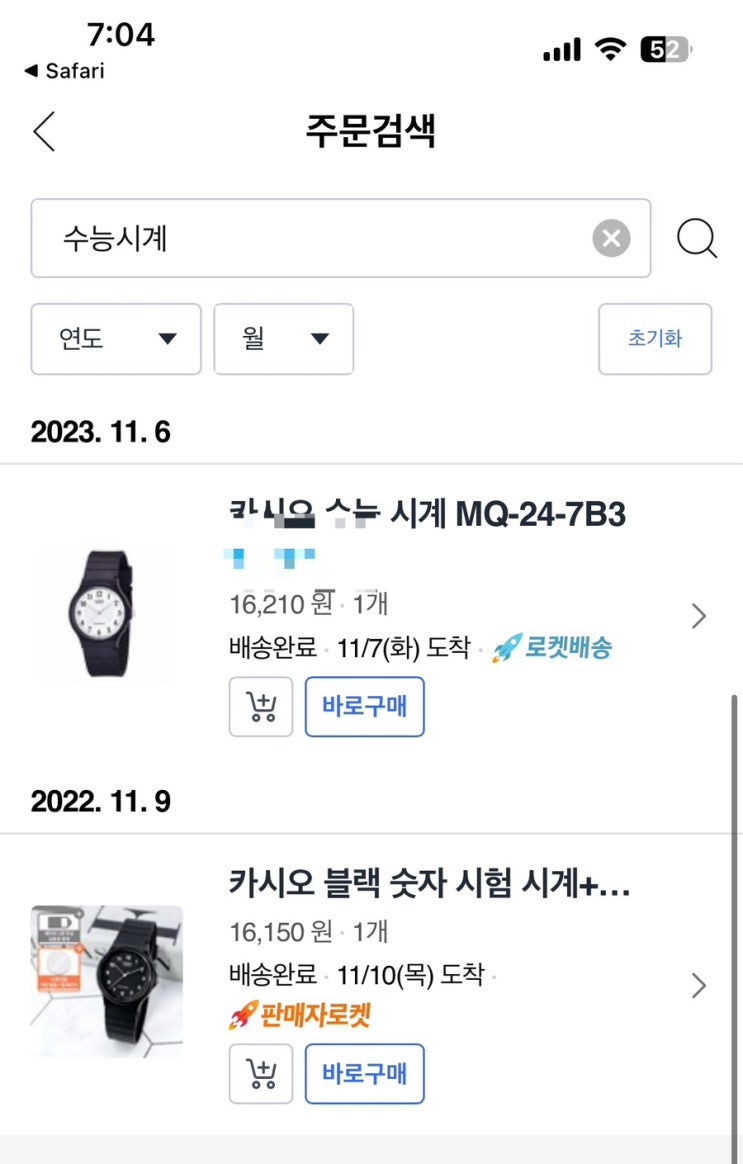
Task: Return to Safari via the status bar link
Action: pyautogui.click(x=64, y=71)
